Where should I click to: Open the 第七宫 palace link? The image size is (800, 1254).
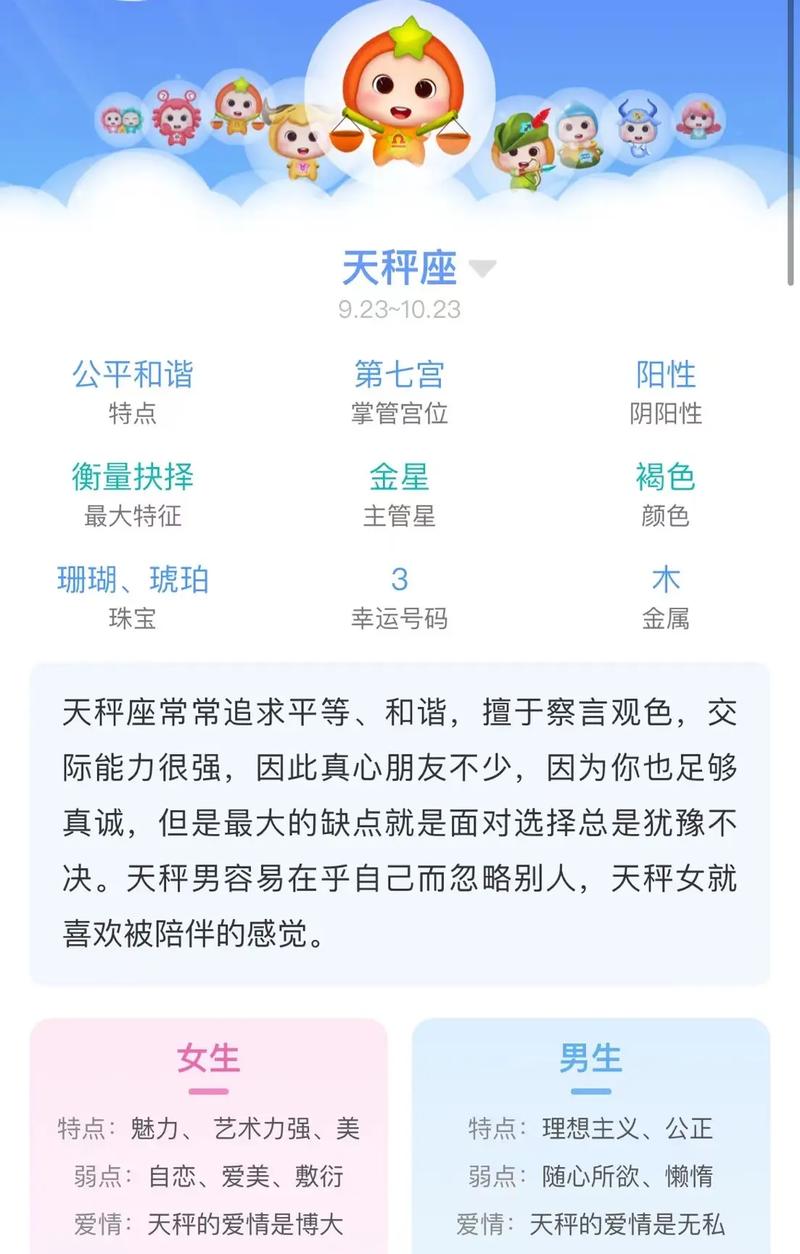[x=400, y=375]
